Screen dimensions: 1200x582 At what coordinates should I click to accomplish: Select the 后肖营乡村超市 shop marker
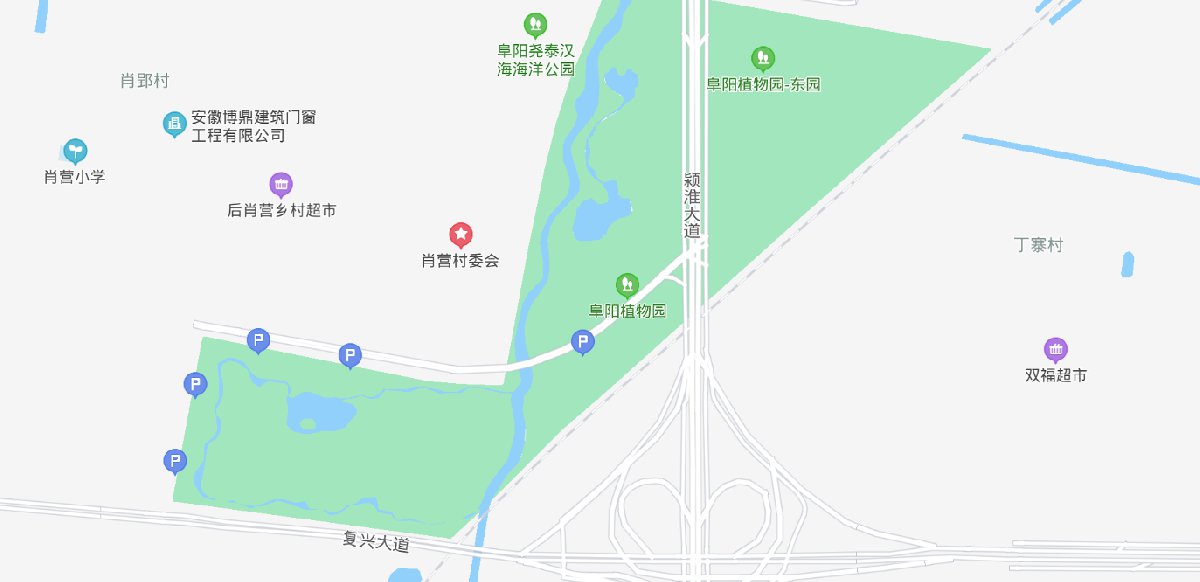coord(281,185)
